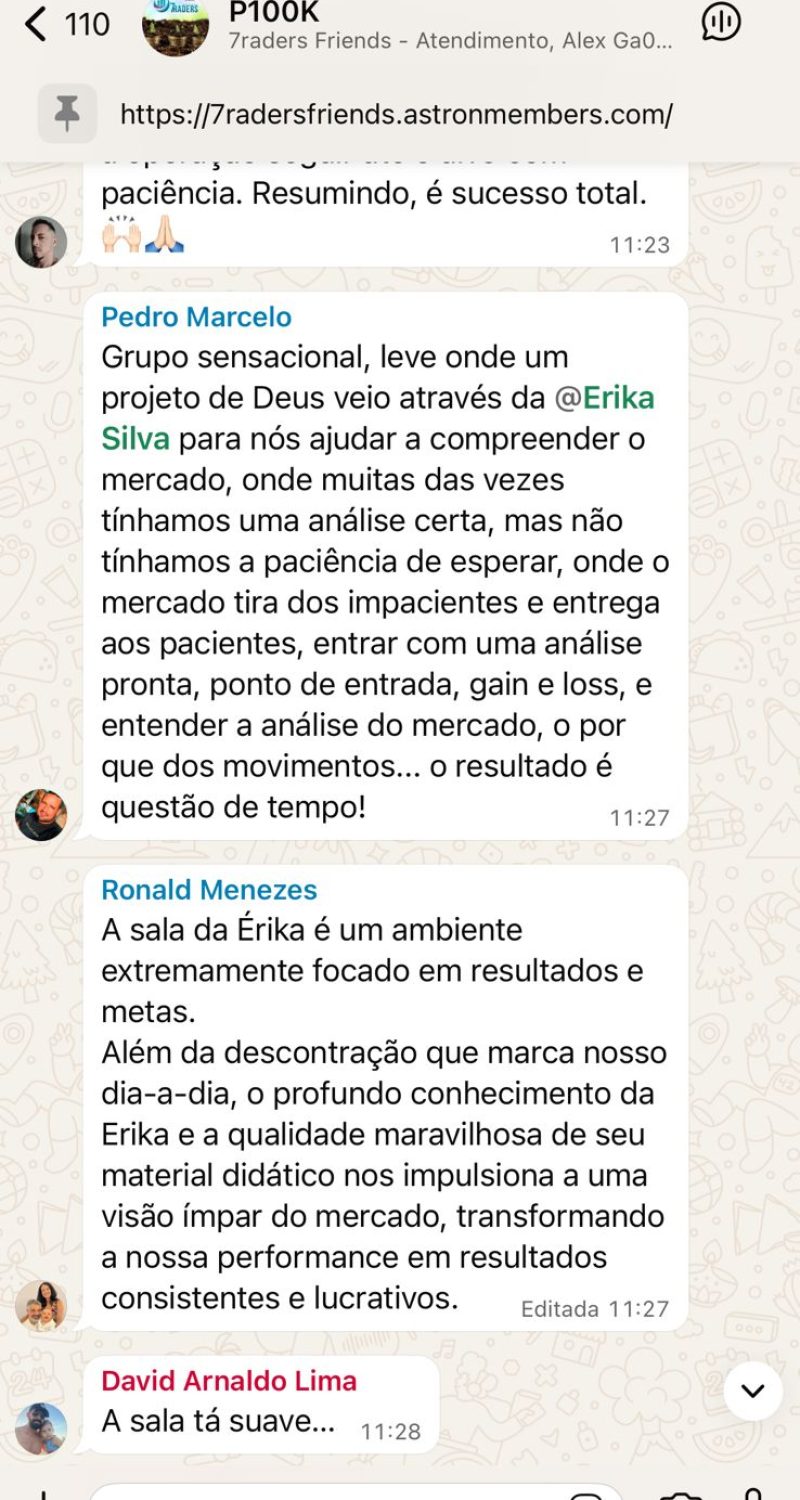View Ronald Menezes' contact name

pos(209,889)
